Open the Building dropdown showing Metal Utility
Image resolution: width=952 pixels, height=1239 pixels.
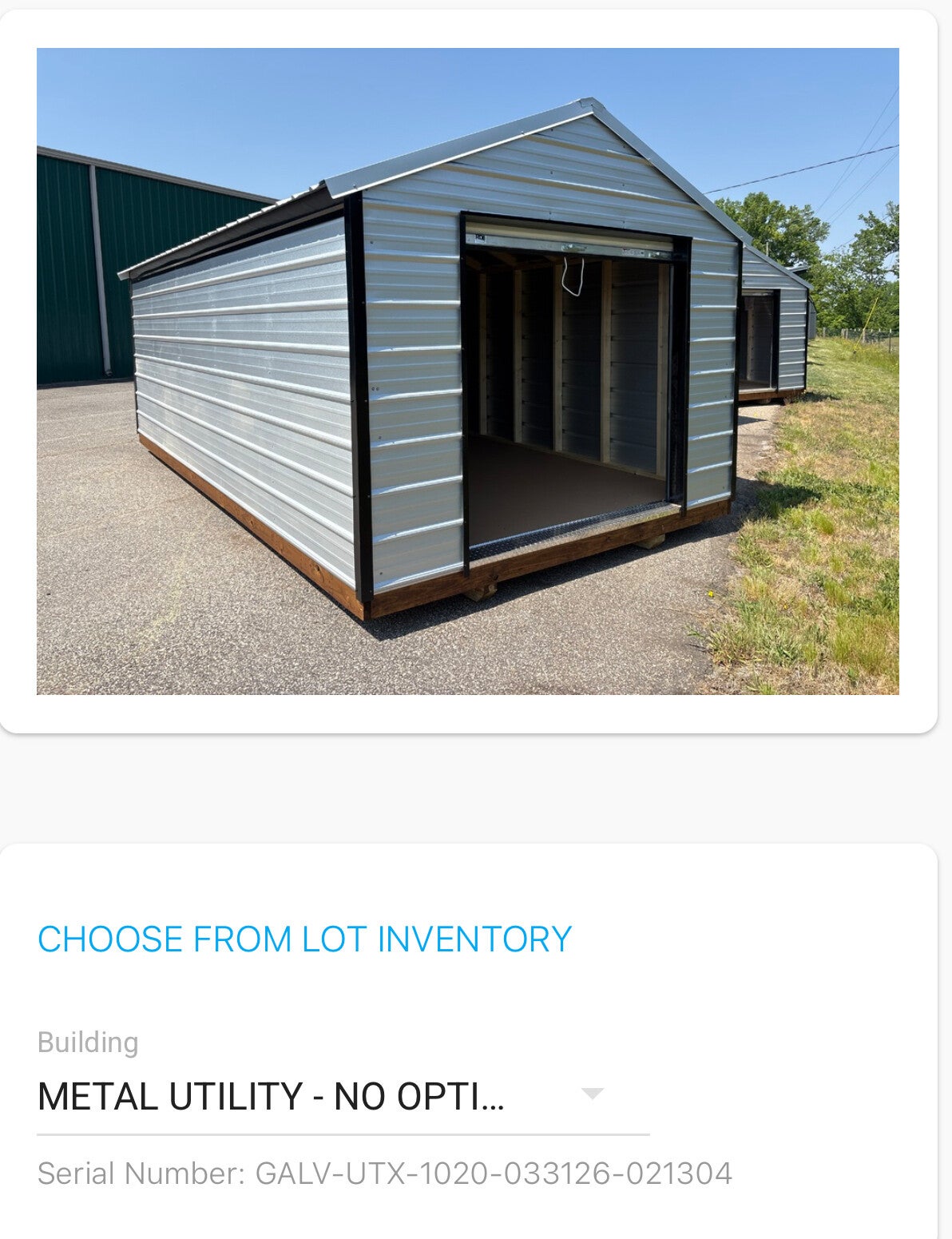[x=343, y=1095]
